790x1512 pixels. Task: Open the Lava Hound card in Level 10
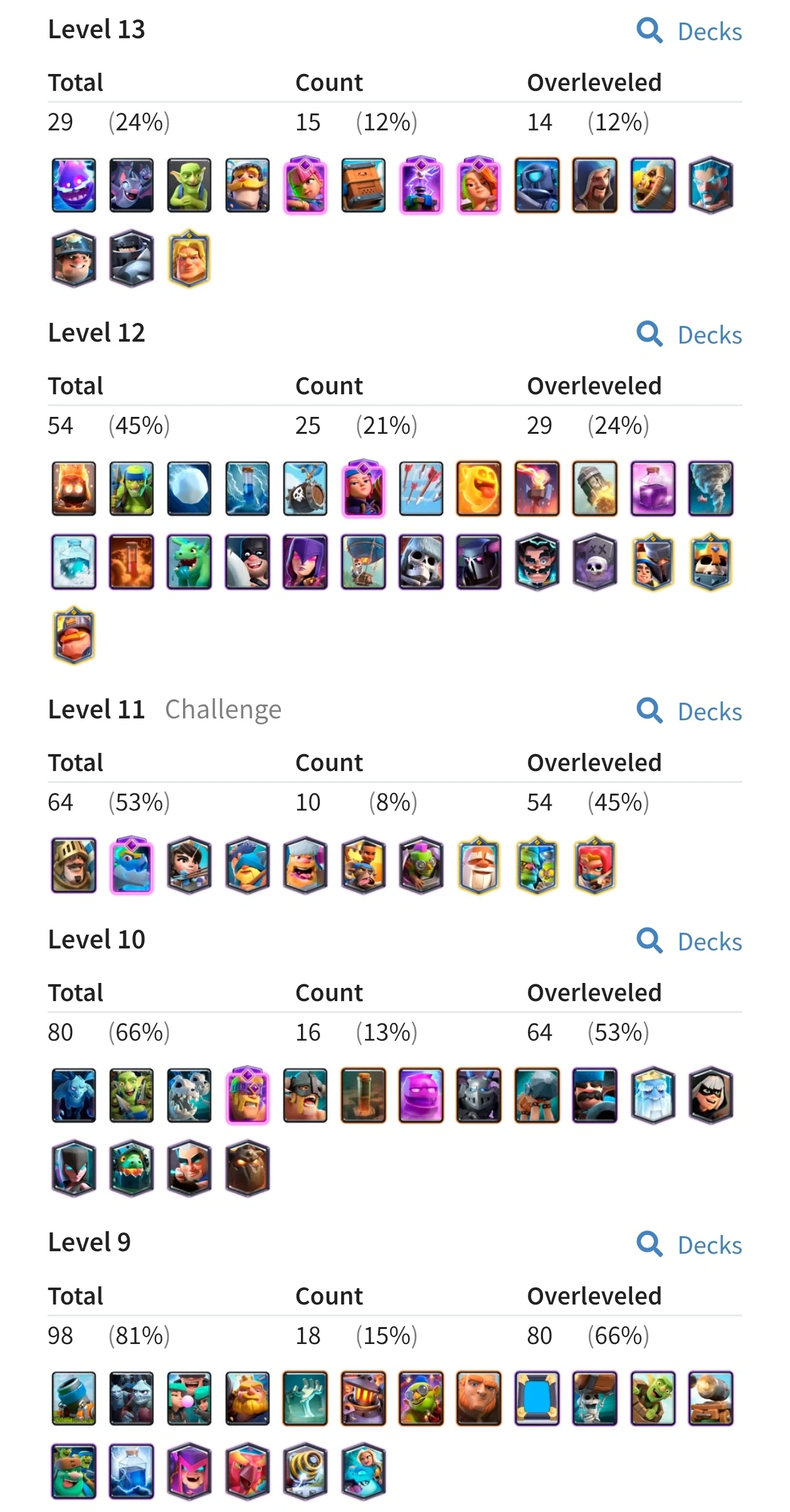pyautogui.click(x=248, y=1168)
